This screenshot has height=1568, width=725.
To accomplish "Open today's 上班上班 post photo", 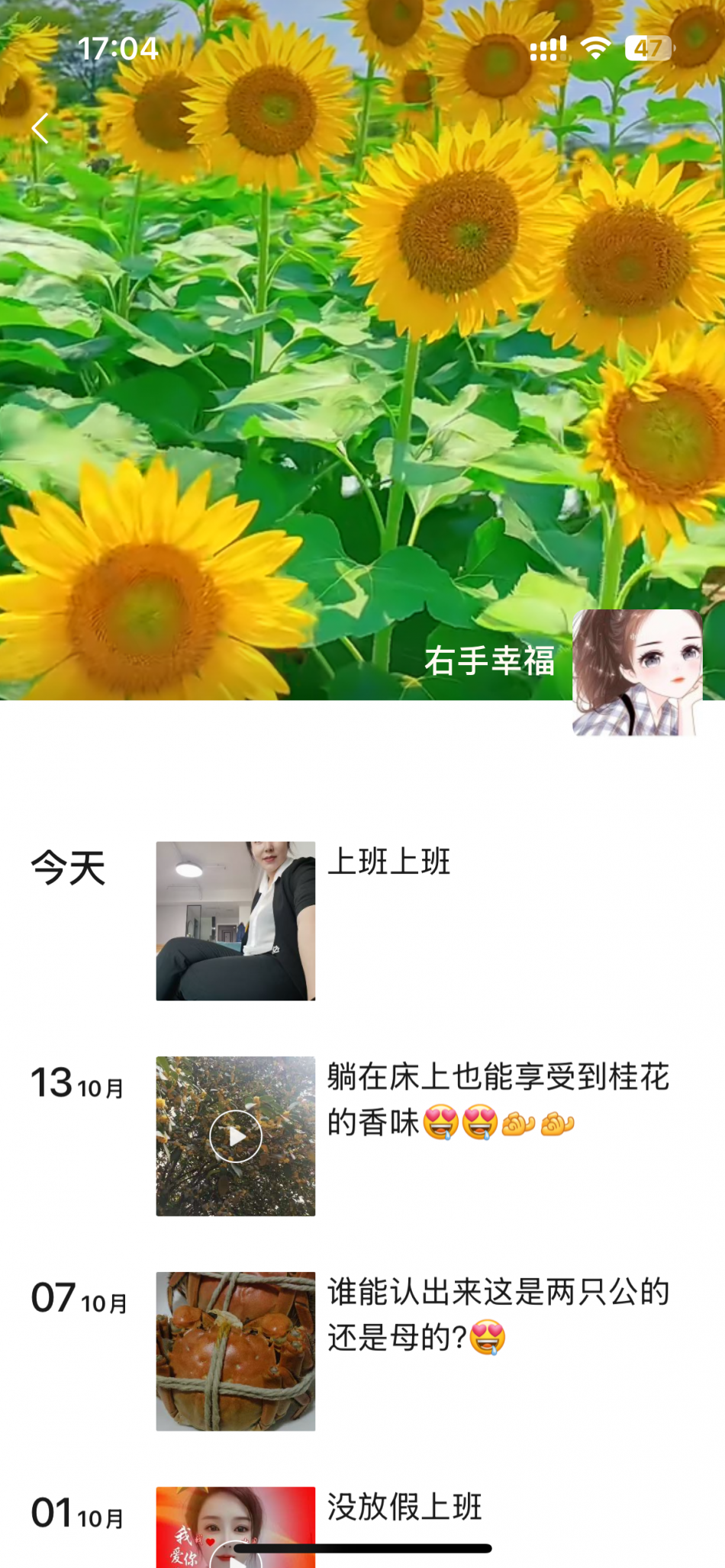I will click(x=236, y=921).
